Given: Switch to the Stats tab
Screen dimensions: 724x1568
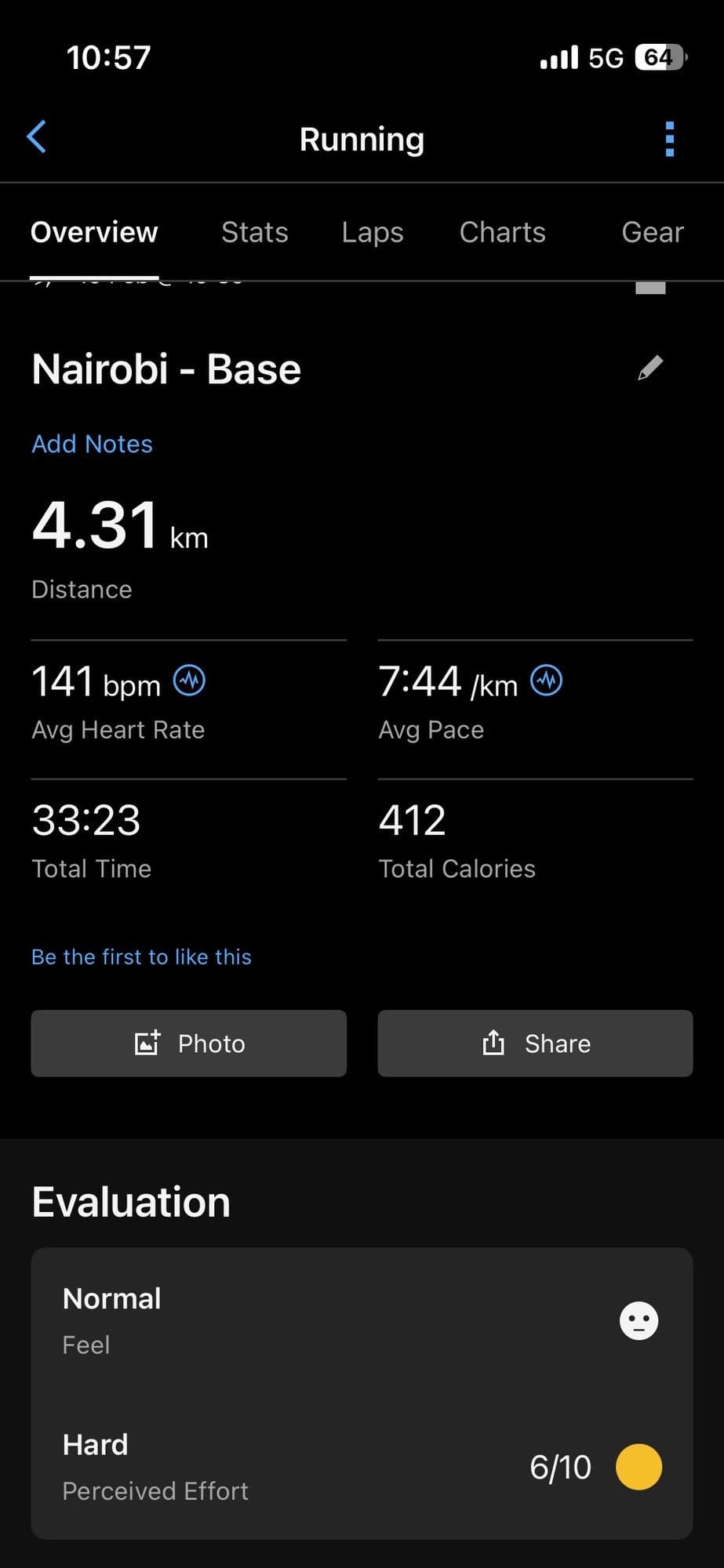Looking at the screenshot, I should click(x=254, y=232).
